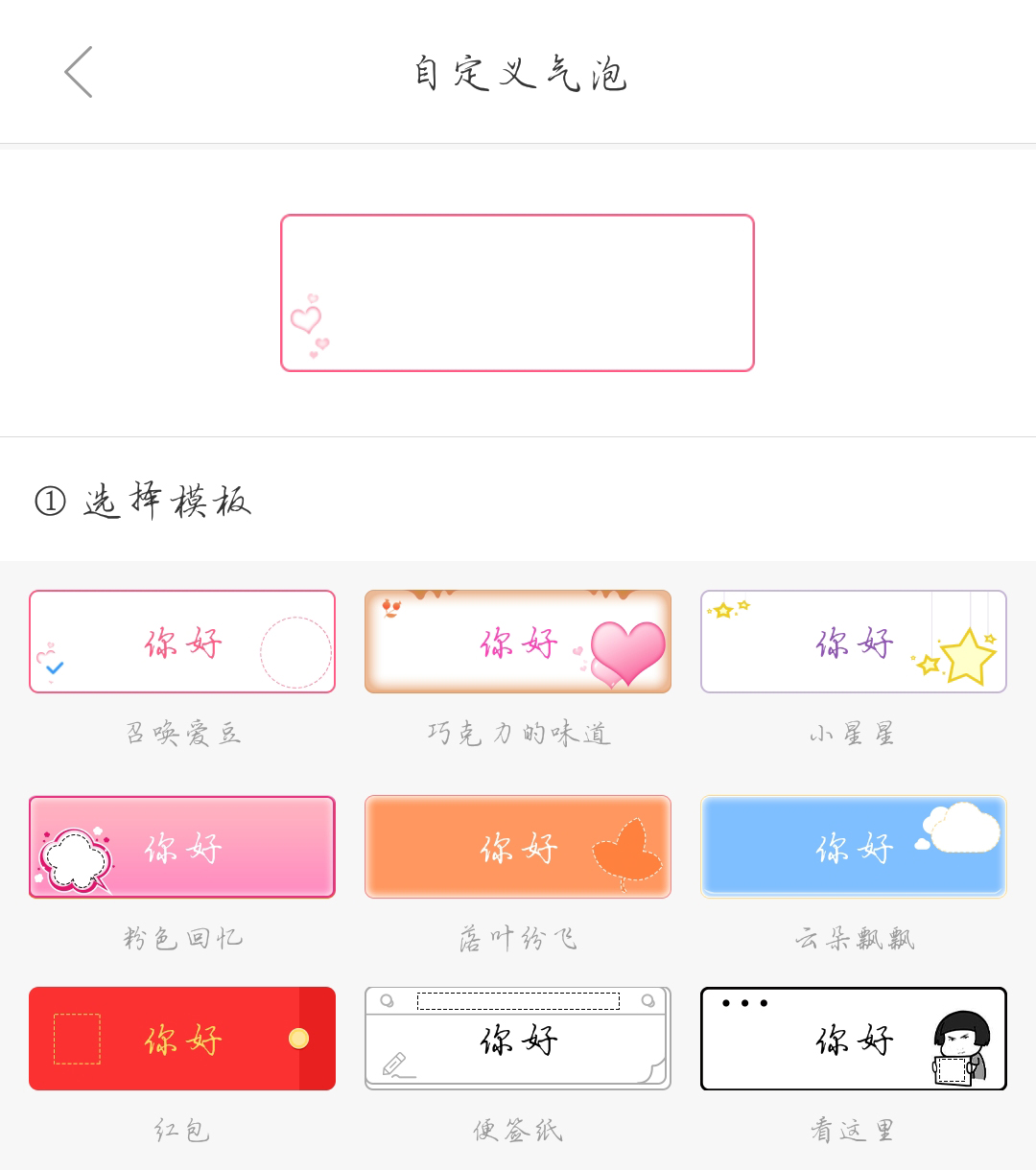1036x1170 pixels.
Task: Choose the 便签纸 note paper template
Action: pos(518,1039)
